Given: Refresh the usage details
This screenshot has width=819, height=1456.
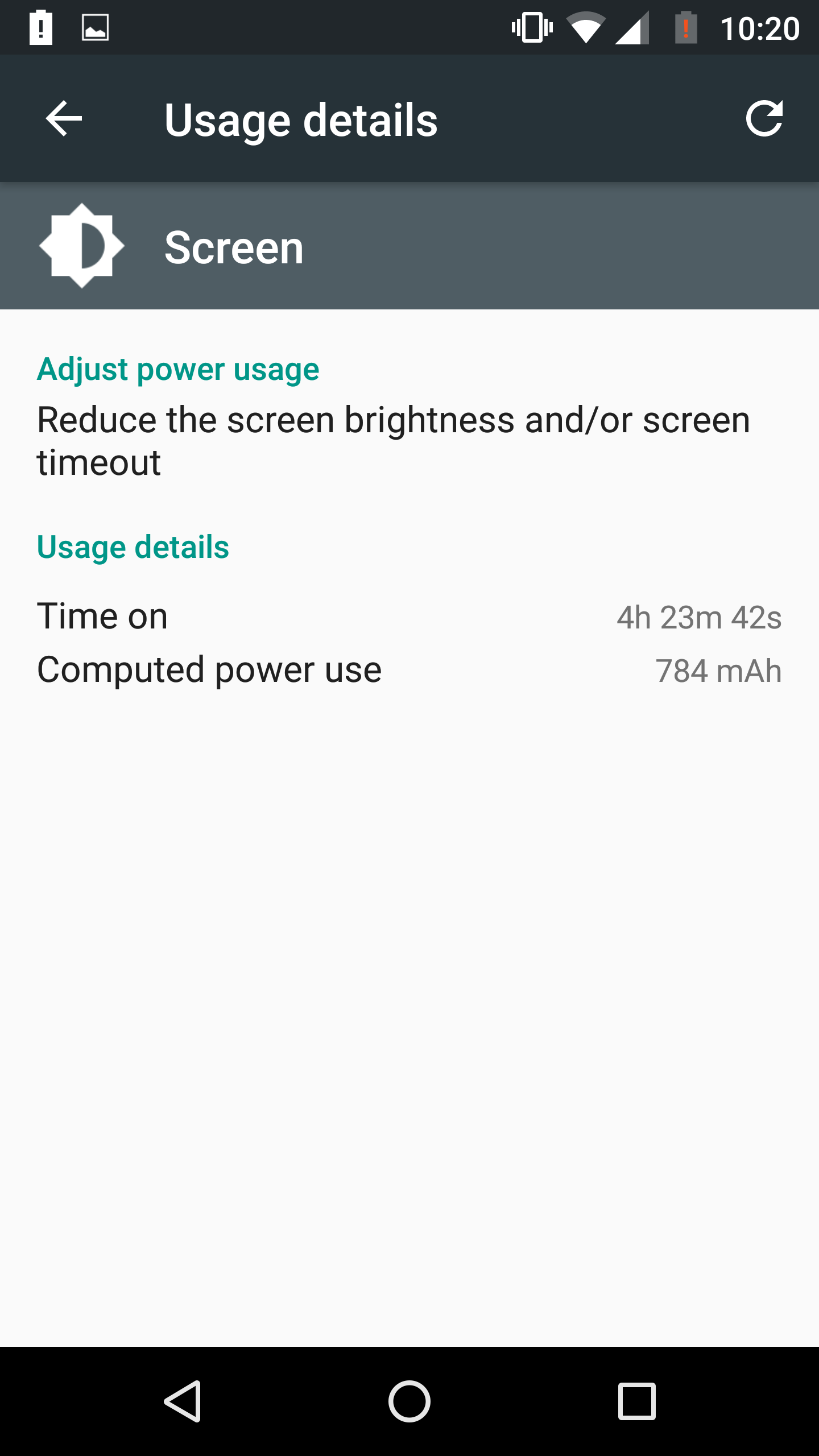Looking at the screenshot, I should (764, 118).
